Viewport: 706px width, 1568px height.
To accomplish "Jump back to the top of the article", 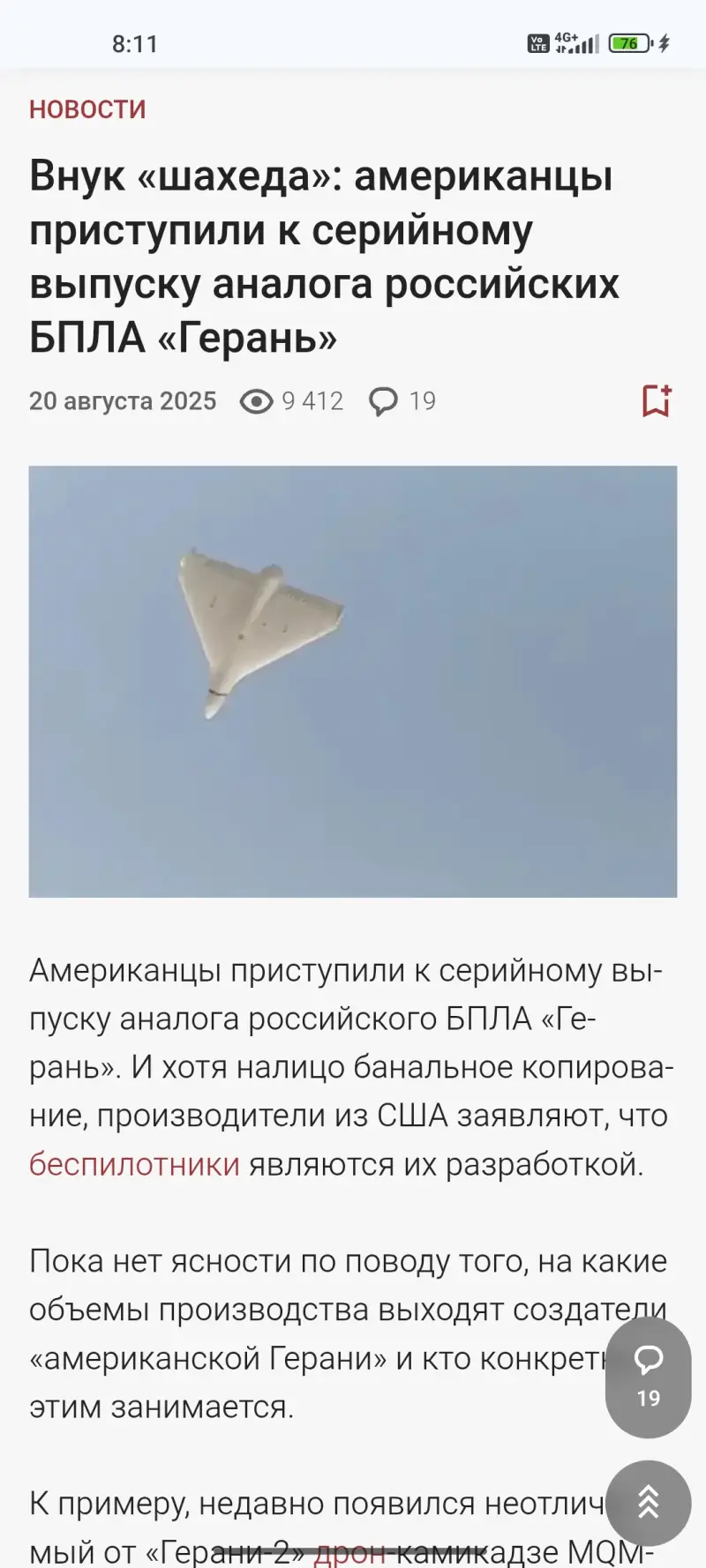I will (648, 1503).
